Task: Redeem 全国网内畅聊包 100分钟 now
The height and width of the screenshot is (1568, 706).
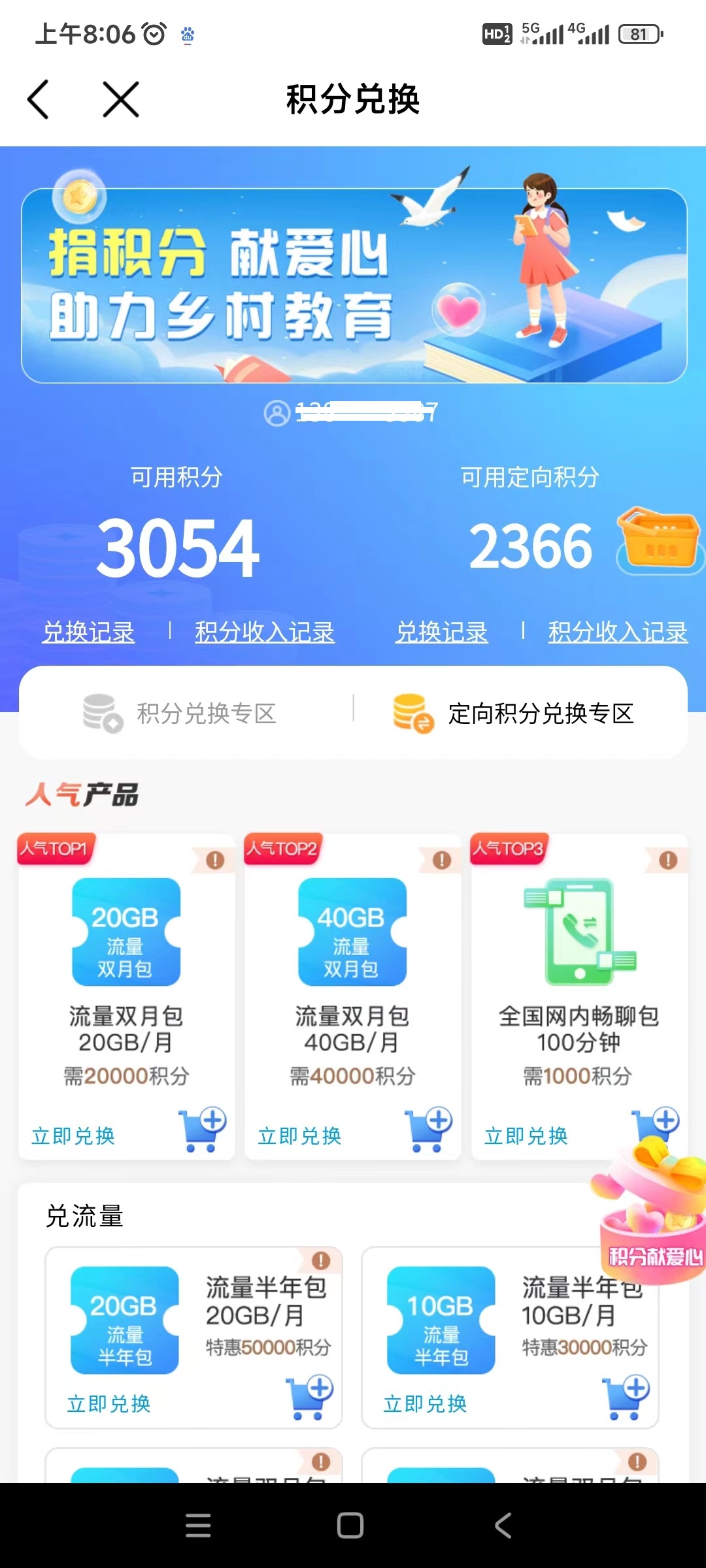Action: pyautogui.click(x=526, y=1136)
